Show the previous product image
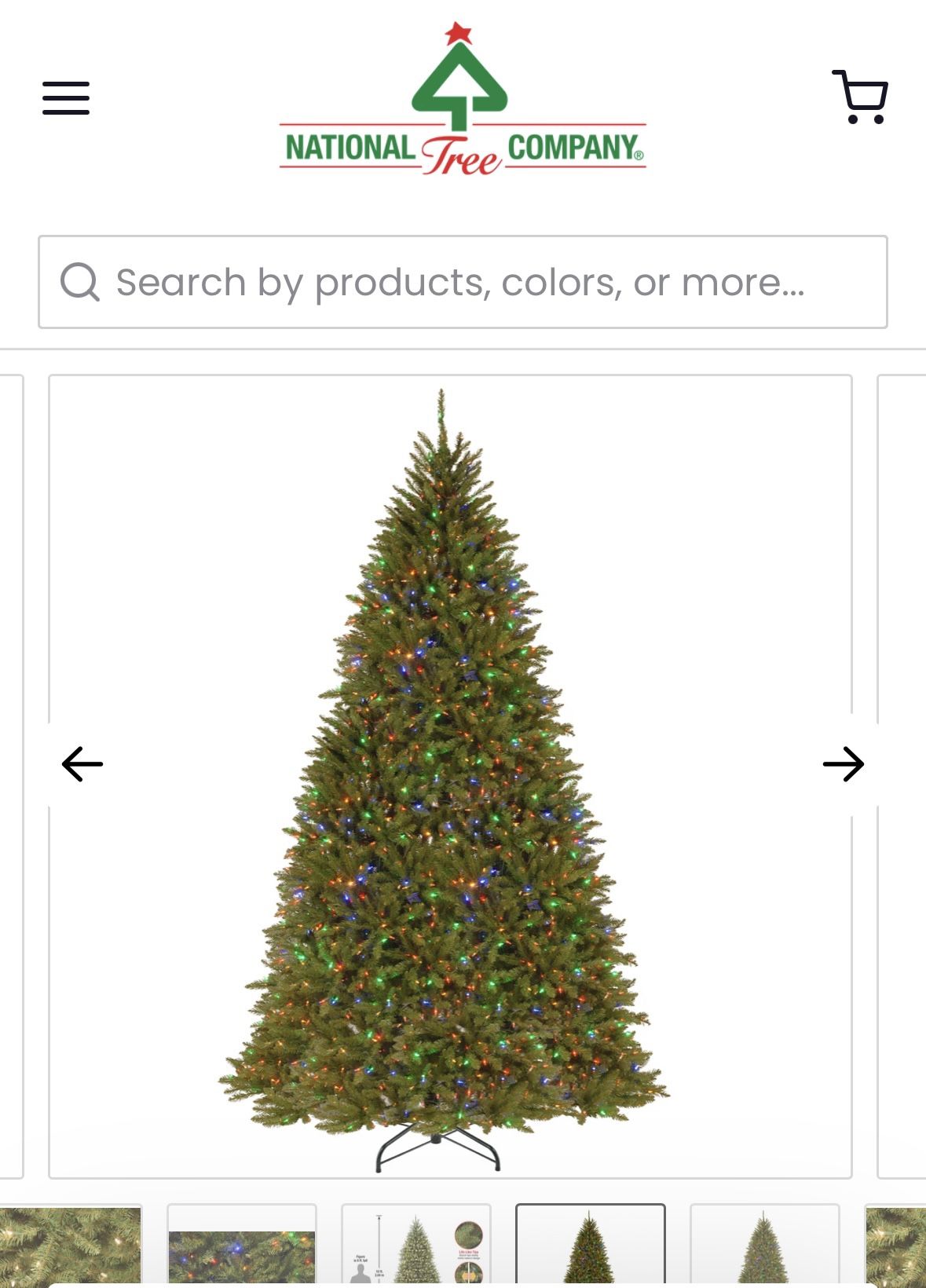926x1288 pixels. point(82,764)
